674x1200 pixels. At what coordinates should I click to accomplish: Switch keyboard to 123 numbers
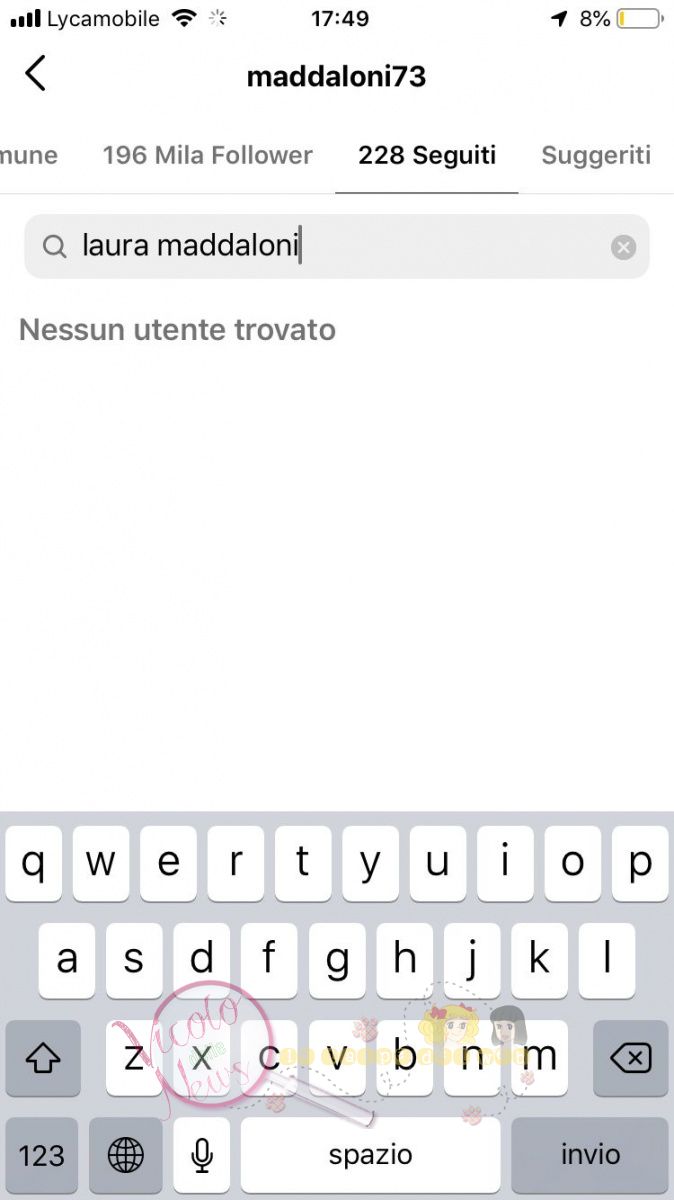[x=41, y=1155]
